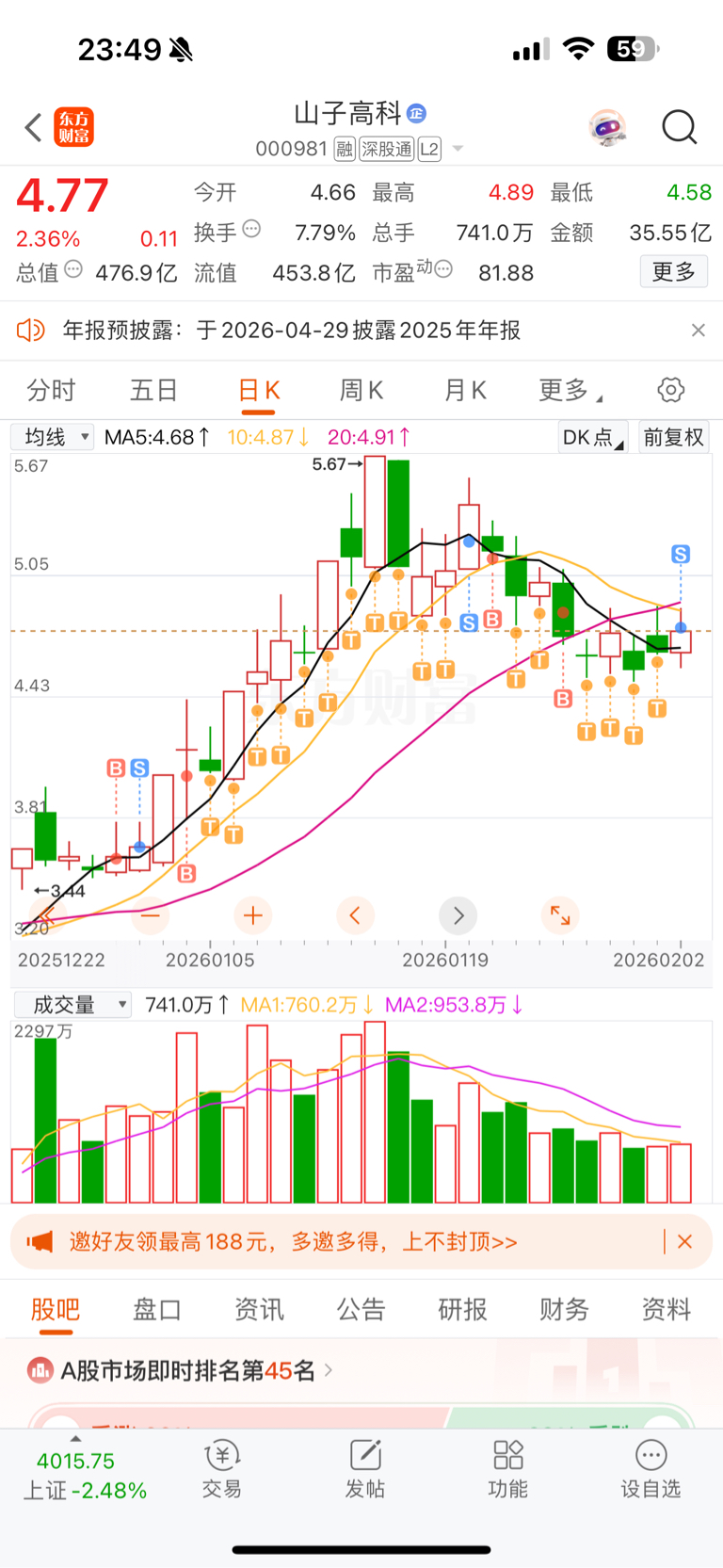Switch to the 分时 chart tab
The height and width of the screenshot is (1568, 723).
tap(51, 390)
